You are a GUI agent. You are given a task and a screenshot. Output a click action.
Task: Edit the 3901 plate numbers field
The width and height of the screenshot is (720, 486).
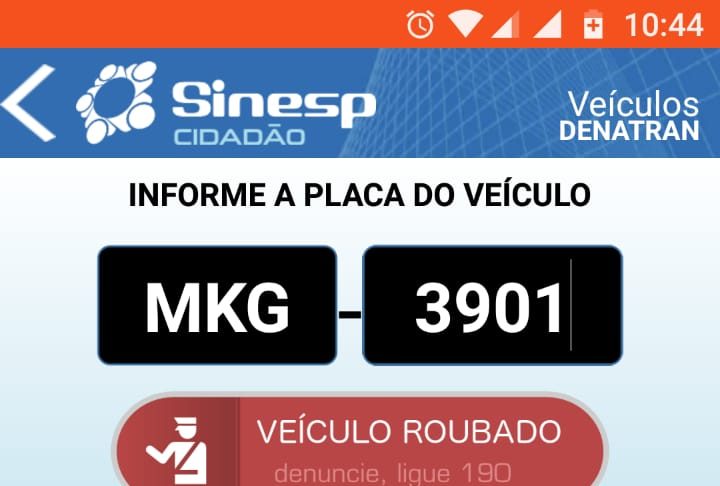pyautogui.click(x=492, y=305)
